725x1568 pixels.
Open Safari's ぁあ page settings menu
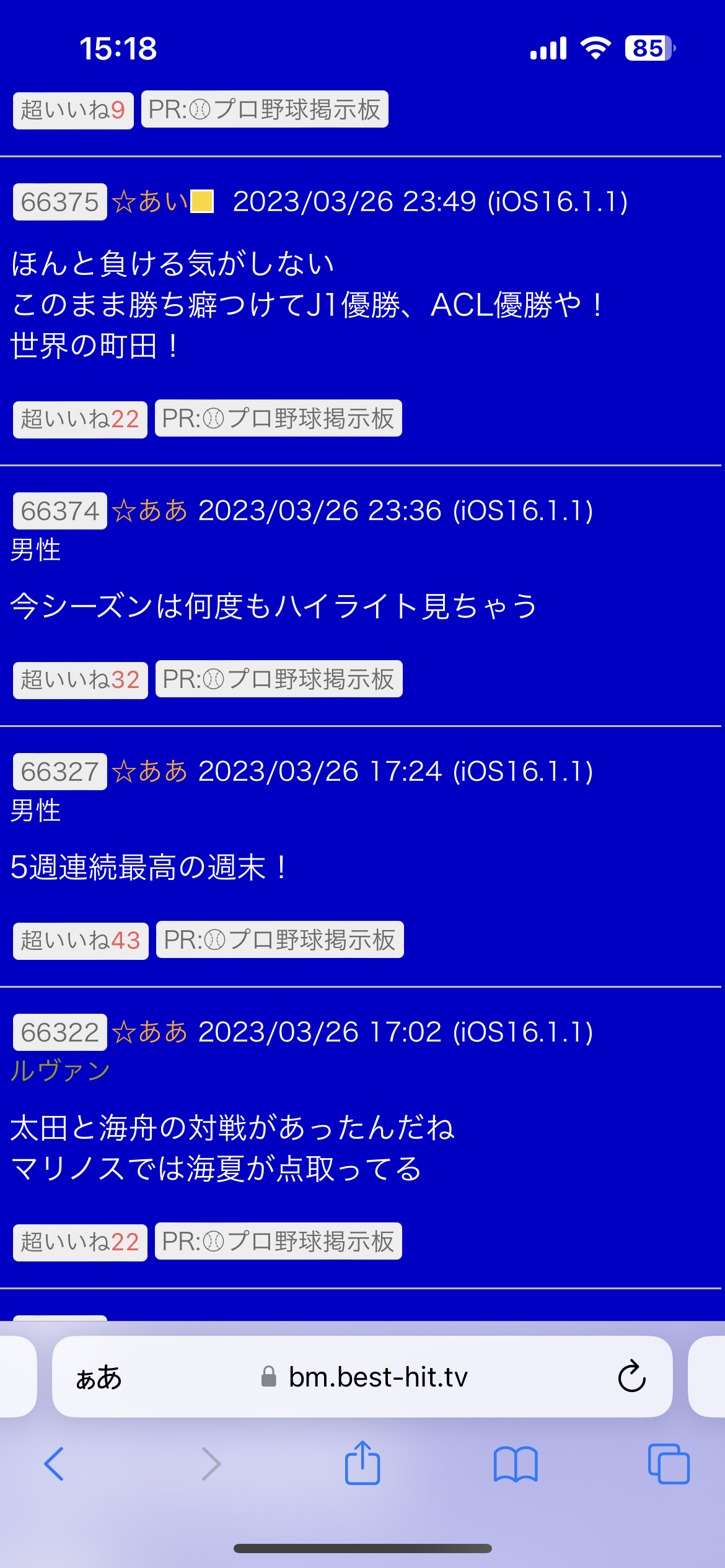99,1377
